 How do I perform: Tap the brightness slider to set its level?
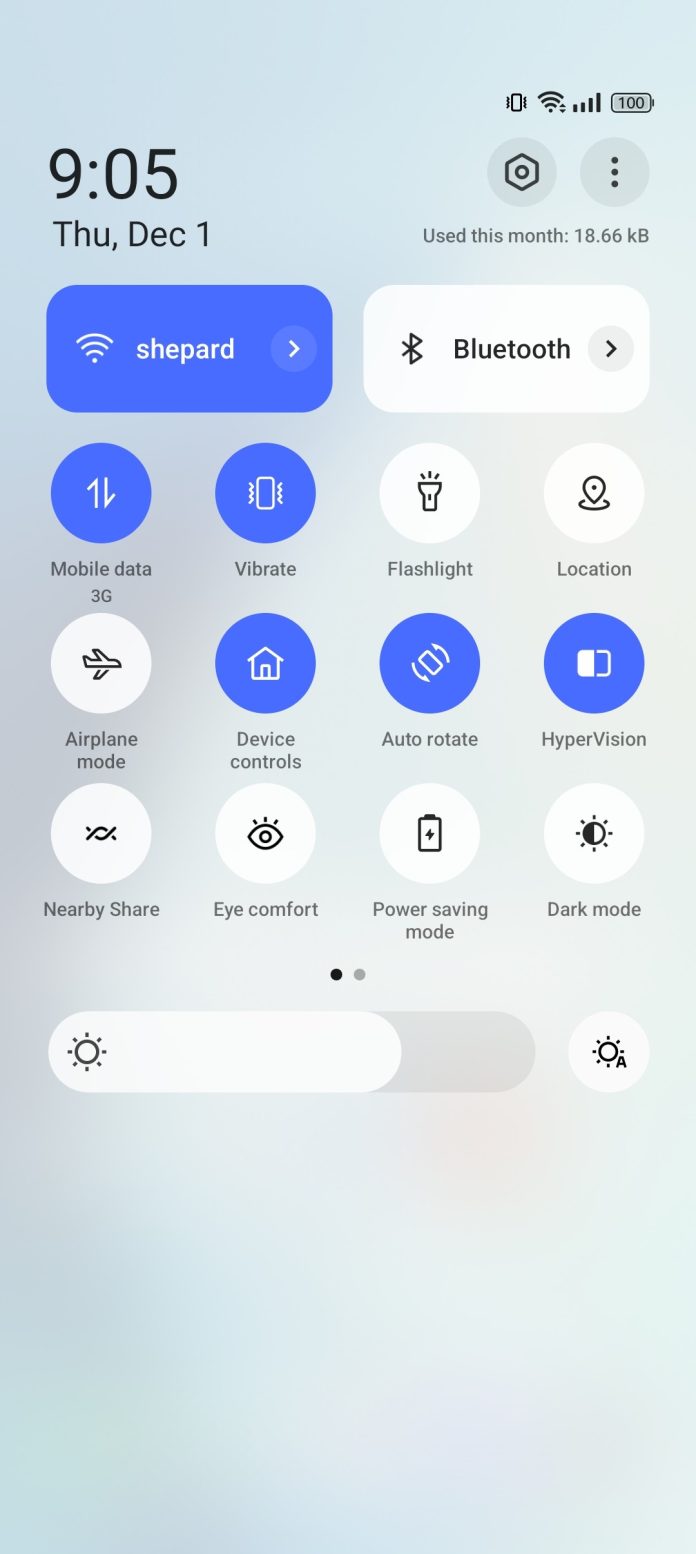pos(292,1052)
